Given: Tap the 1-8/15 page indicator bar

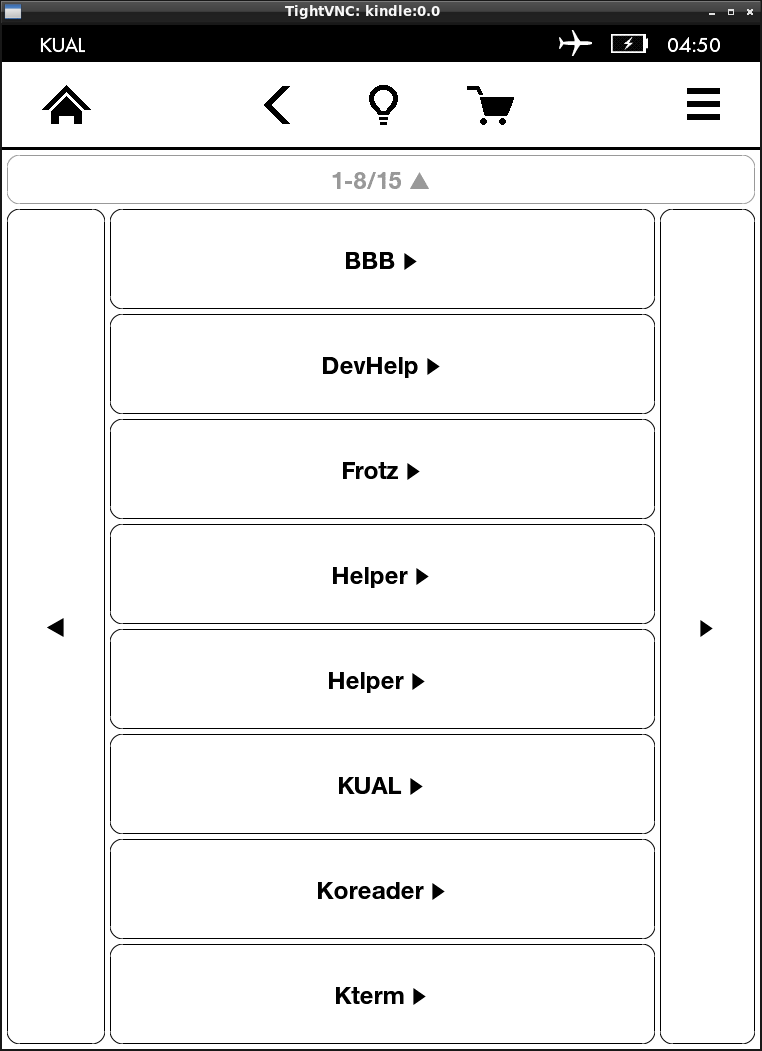Looking at the screenshot, I should click(380, 181).
